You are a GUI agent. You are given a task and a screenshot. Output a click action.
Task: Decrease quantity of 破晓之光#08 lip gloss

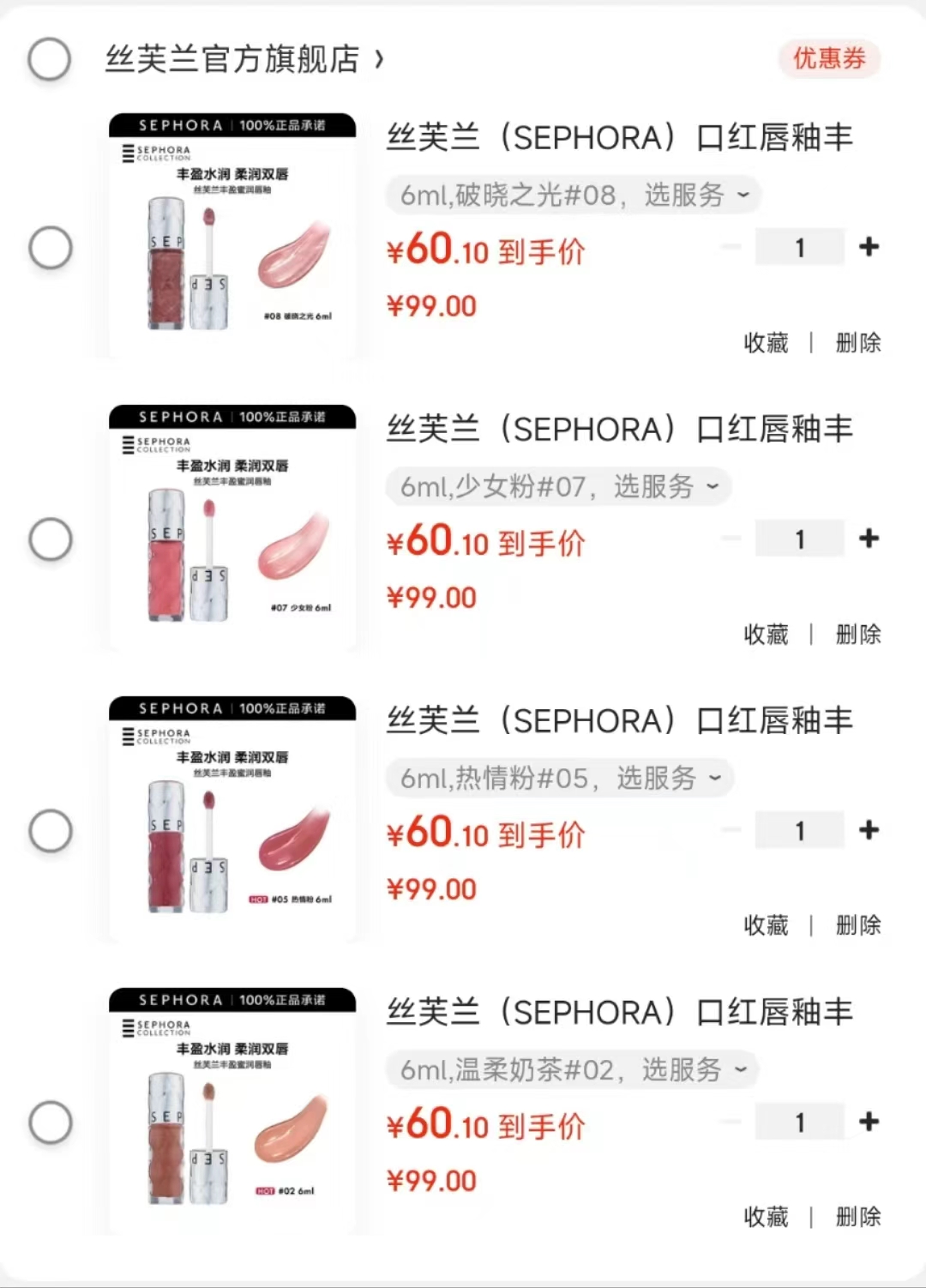pyautogui.click(x=731, y=246)
